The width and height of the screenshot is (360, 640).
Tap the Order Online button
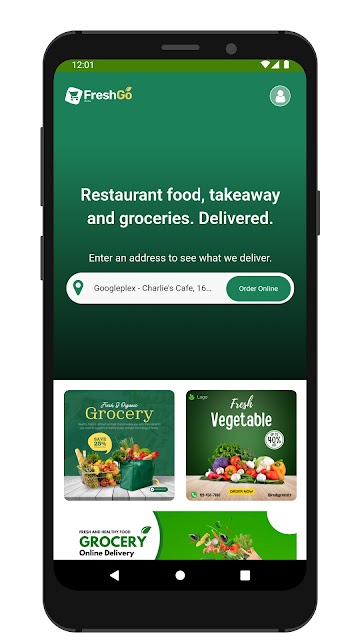click(x=258, y=289)
